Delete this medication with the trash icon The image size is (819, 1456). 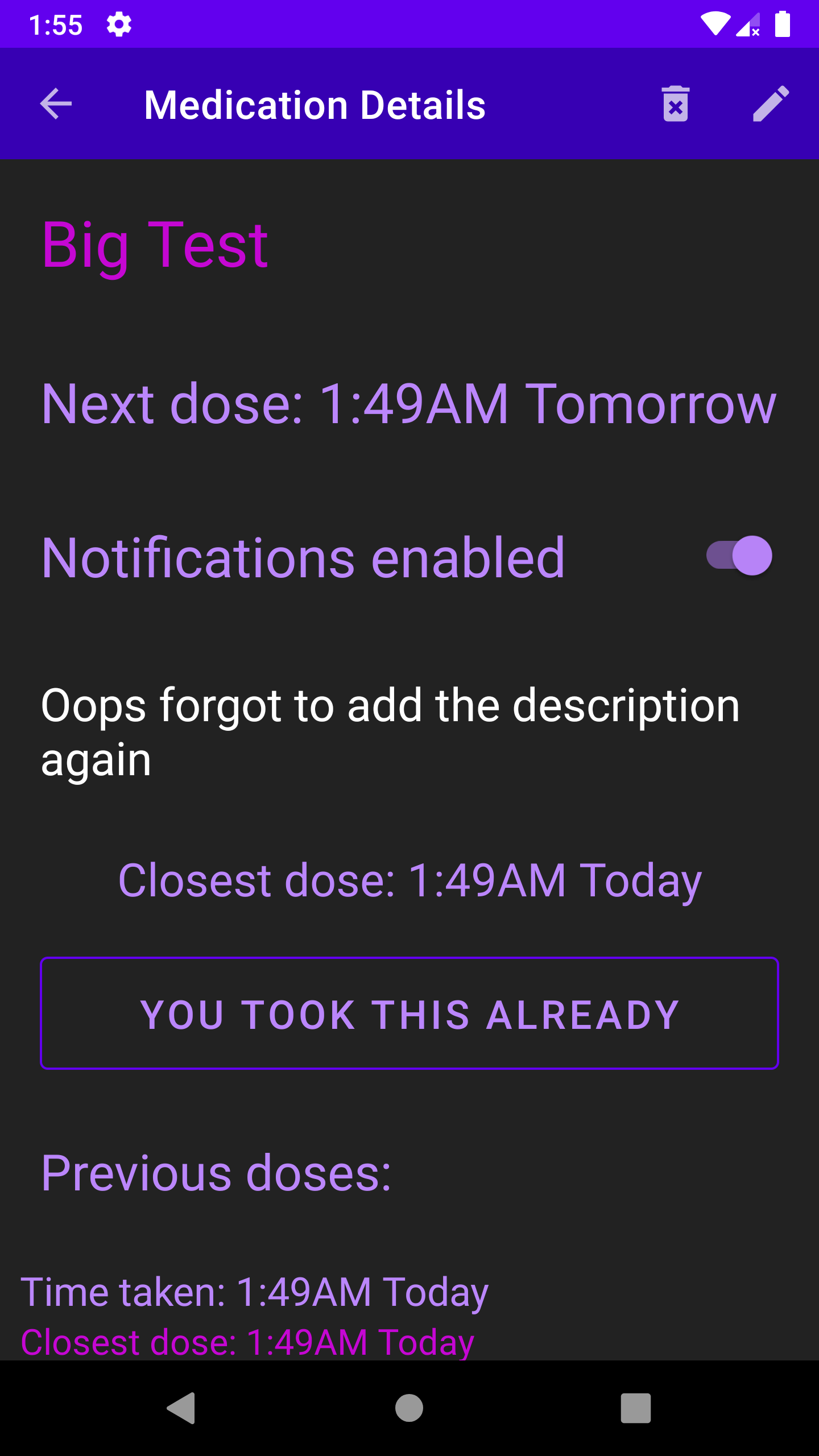click(x=675, y=104)
